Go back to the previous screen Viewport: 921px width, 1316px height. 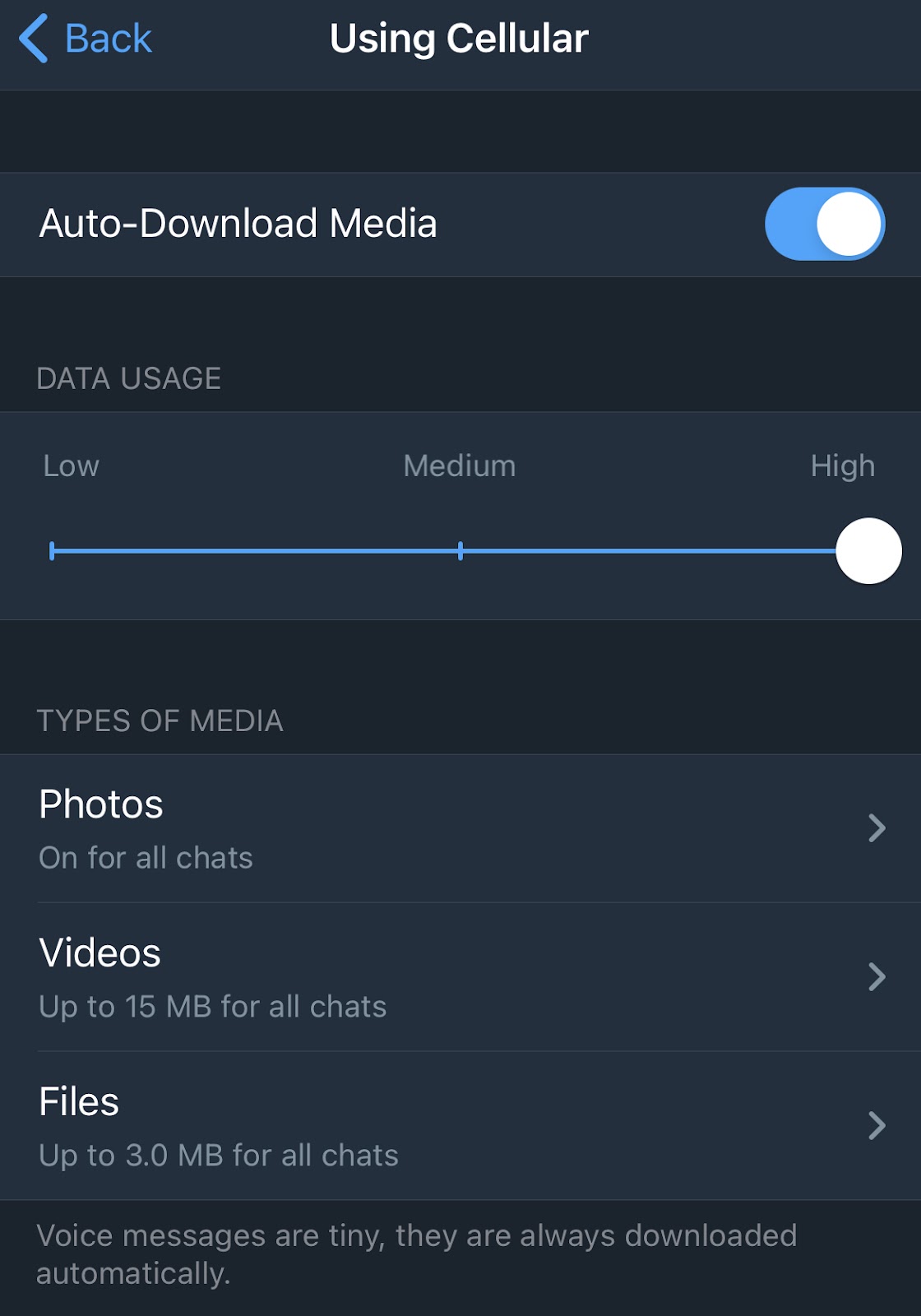(x=86, y=39)
